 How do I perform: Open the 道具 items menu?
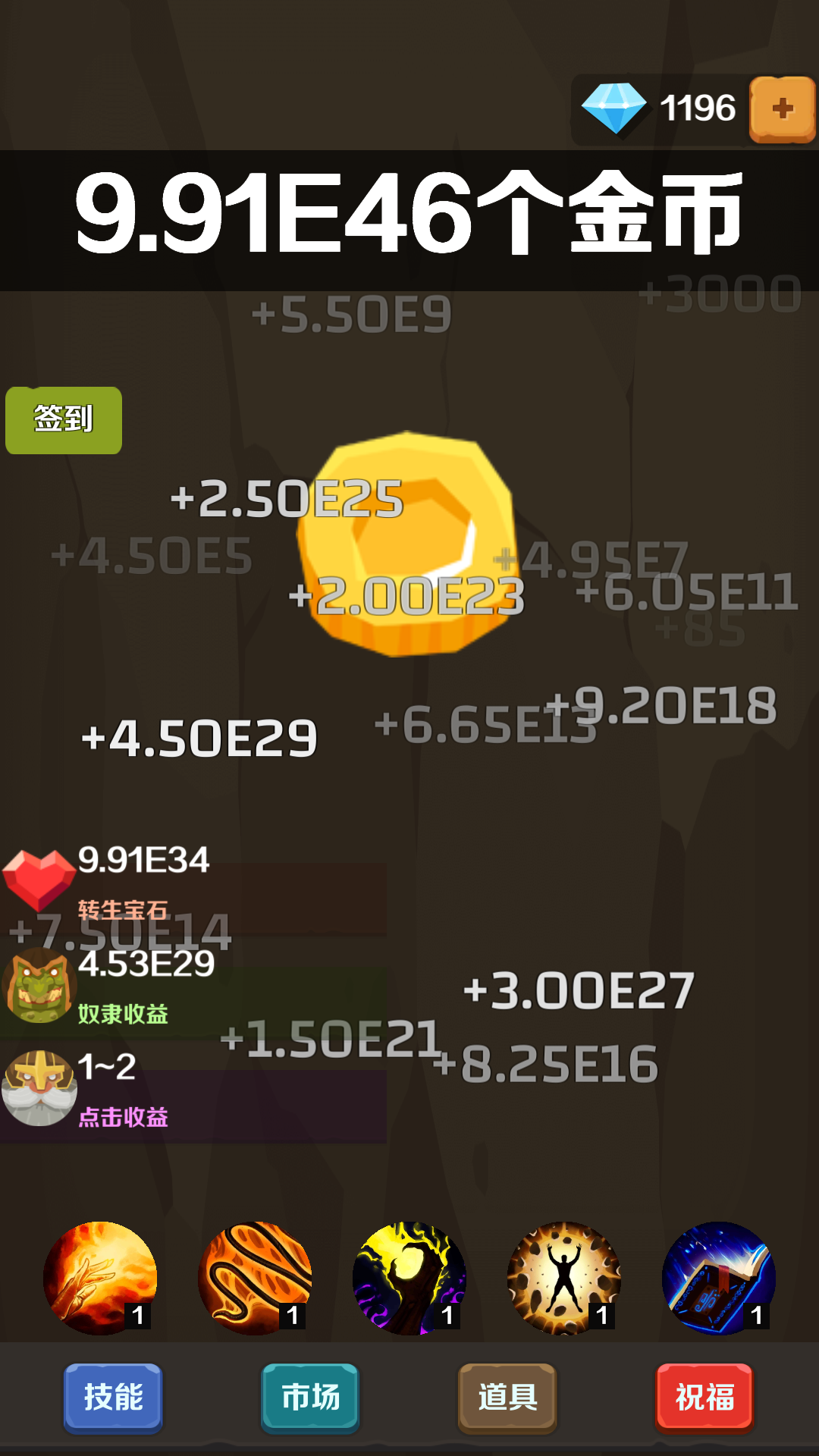pyautogui.click(x=507, y=1397)
